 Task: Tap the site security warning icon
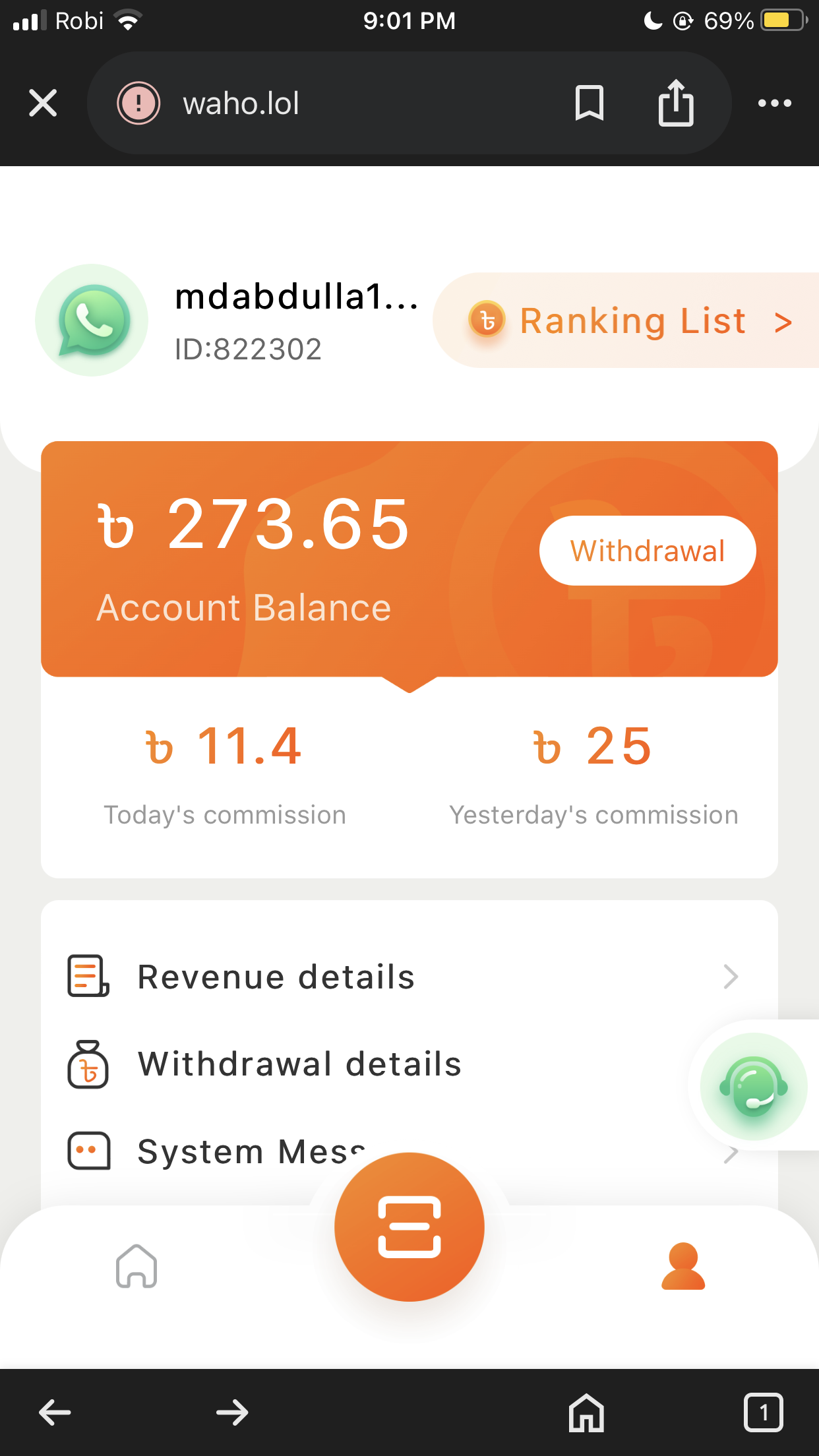[138, 103]
